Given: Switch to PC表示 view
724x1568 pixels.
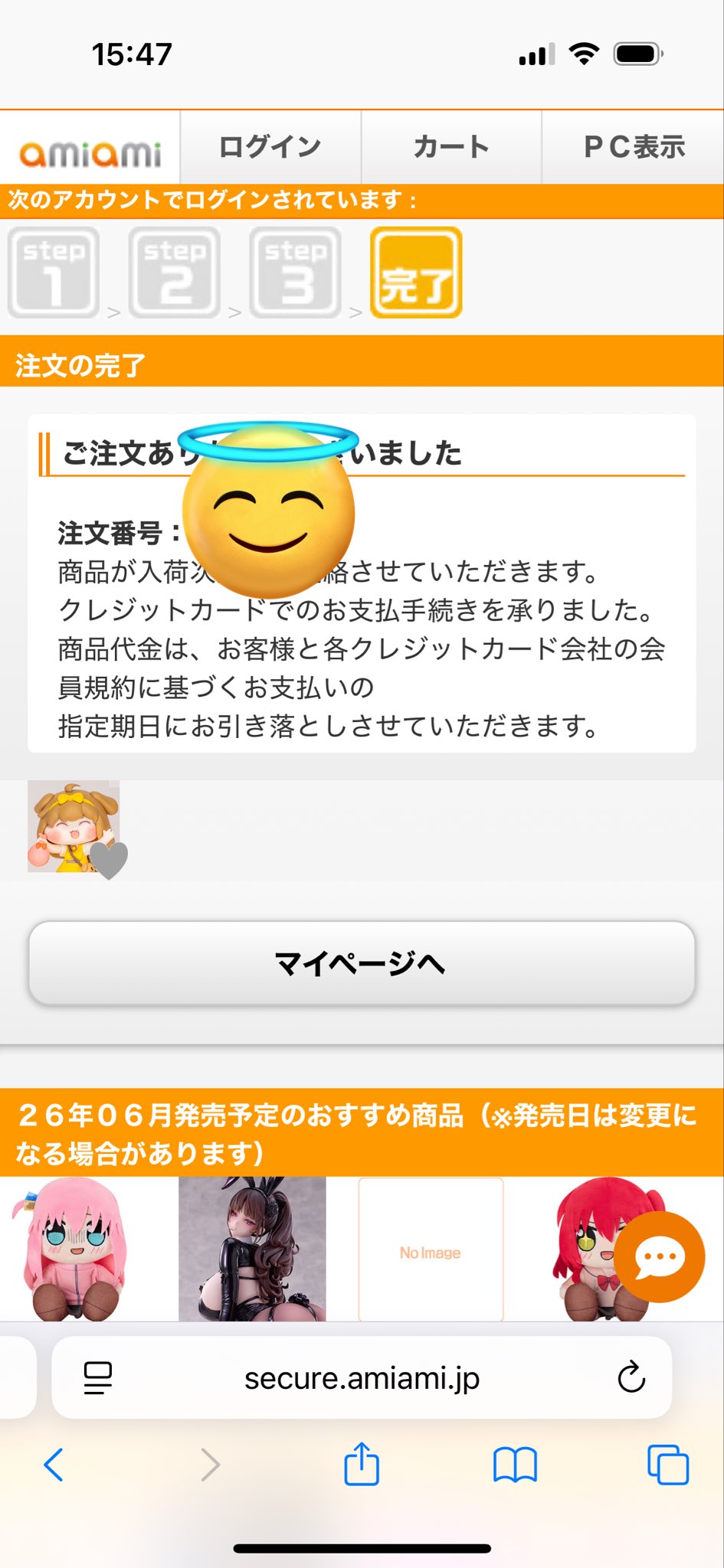Looking at the screenshot, I should [x=634, y=147].
